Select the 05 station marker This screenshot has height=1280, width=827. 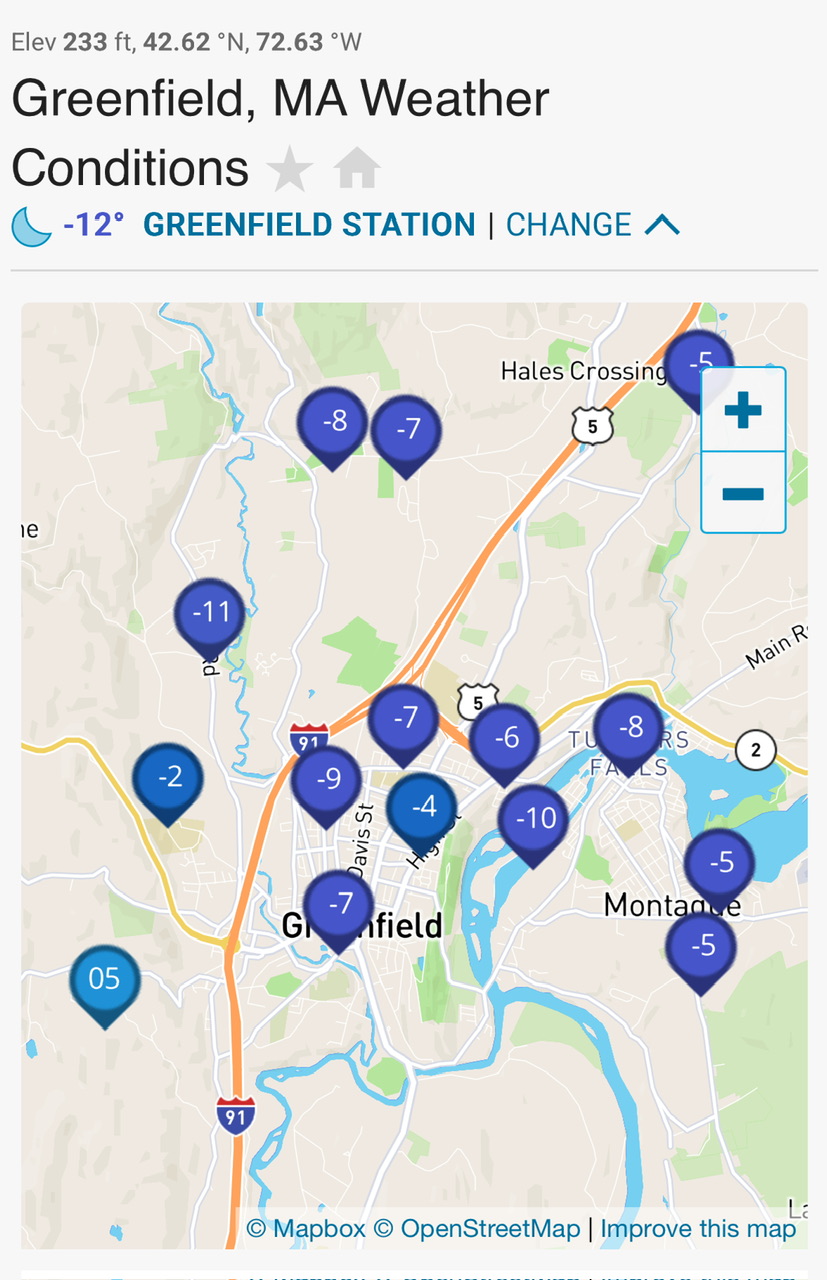(x=105, y=979)
